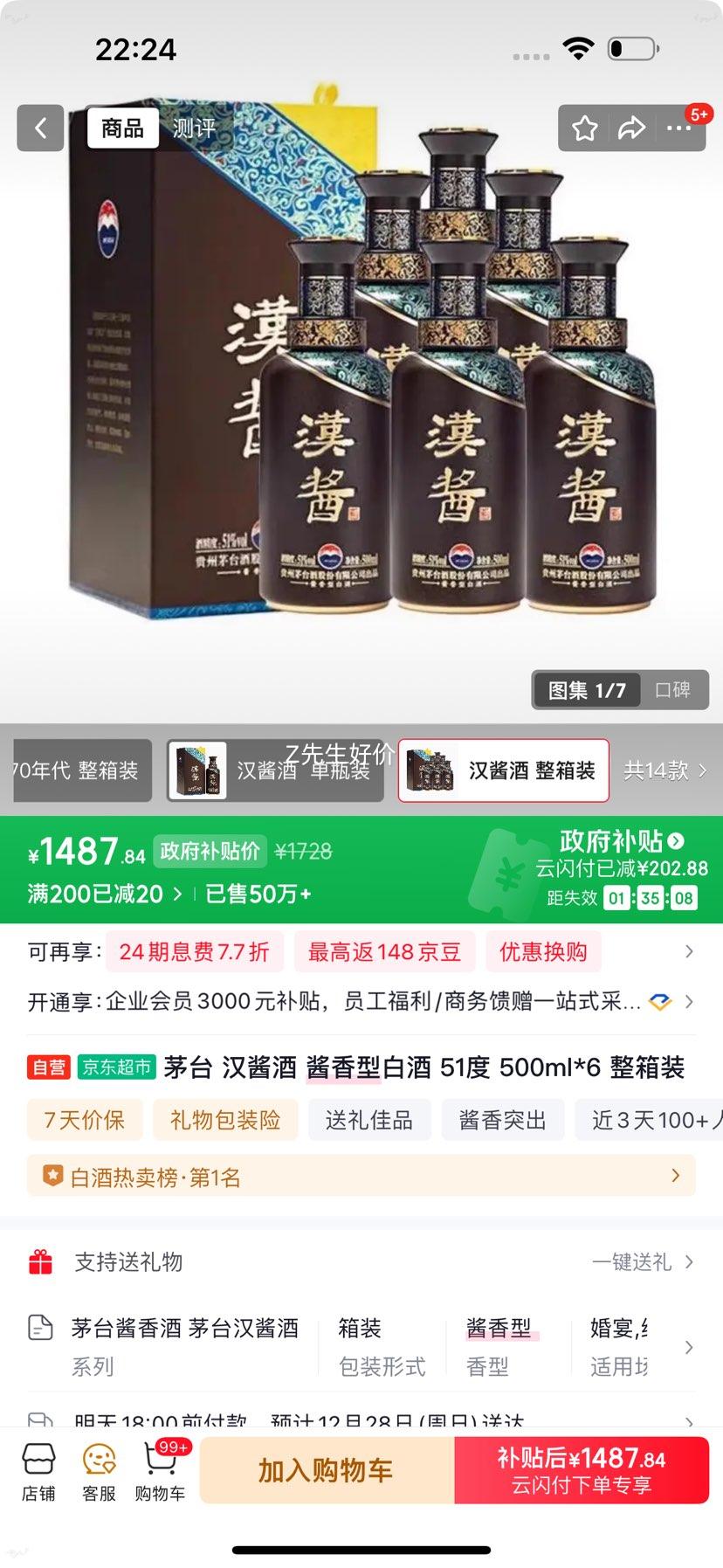Select the 汉酱酒 整箱装 thumbnail
The height and width of the screenshot is (1568, 723).
503,770
